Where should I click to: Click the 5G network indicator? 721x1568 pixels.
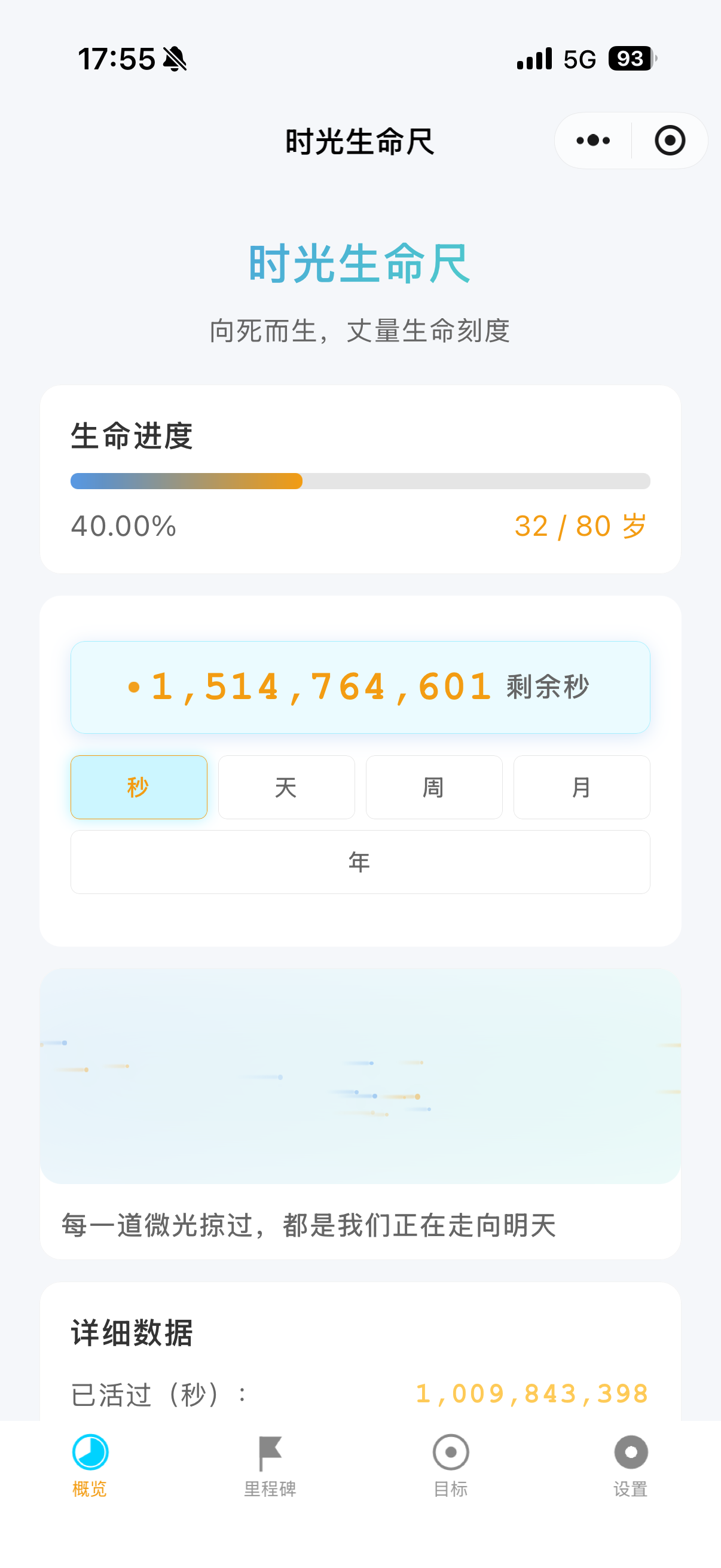coord(580,59)
